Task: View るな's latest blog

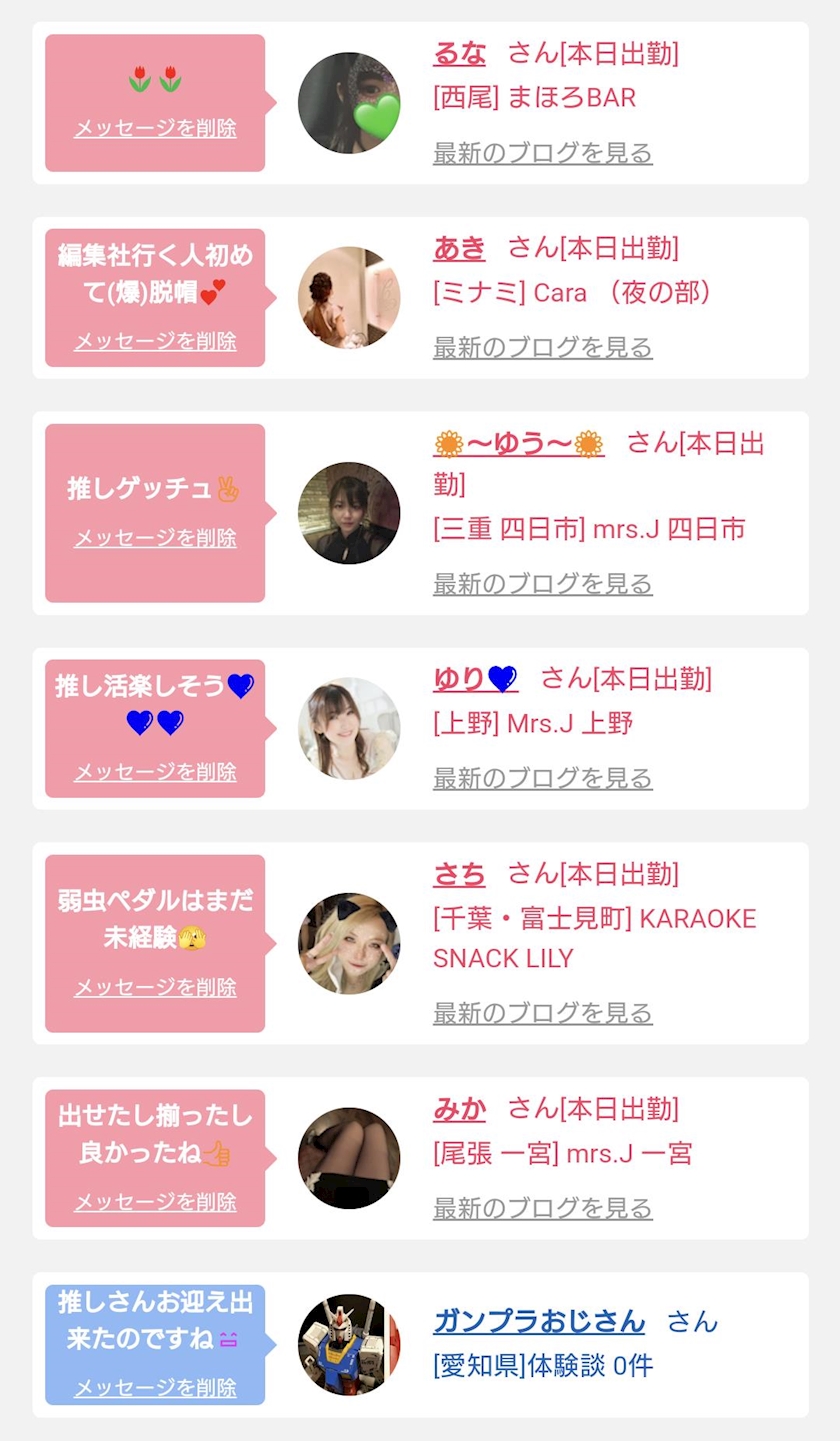Action: 542,153
